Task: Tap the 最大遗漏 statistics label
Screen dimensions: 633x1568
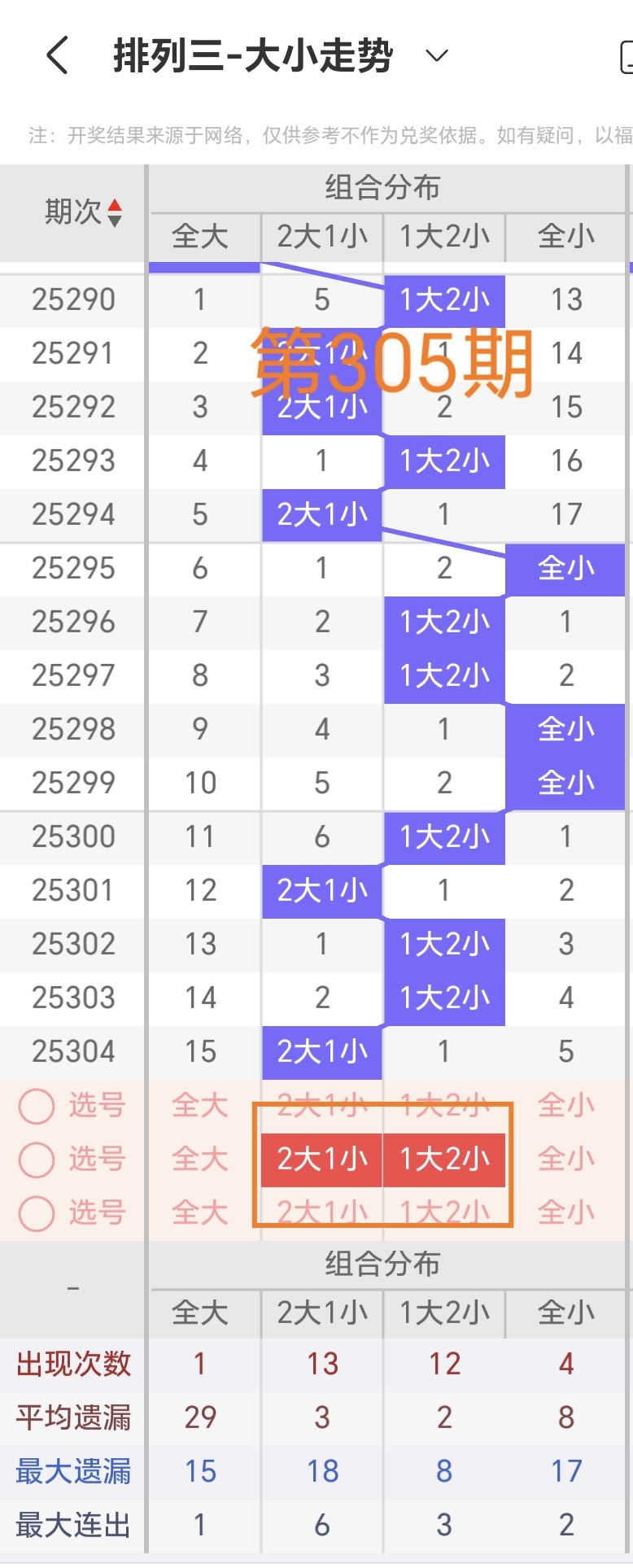Action: [x=72, y=1470]
